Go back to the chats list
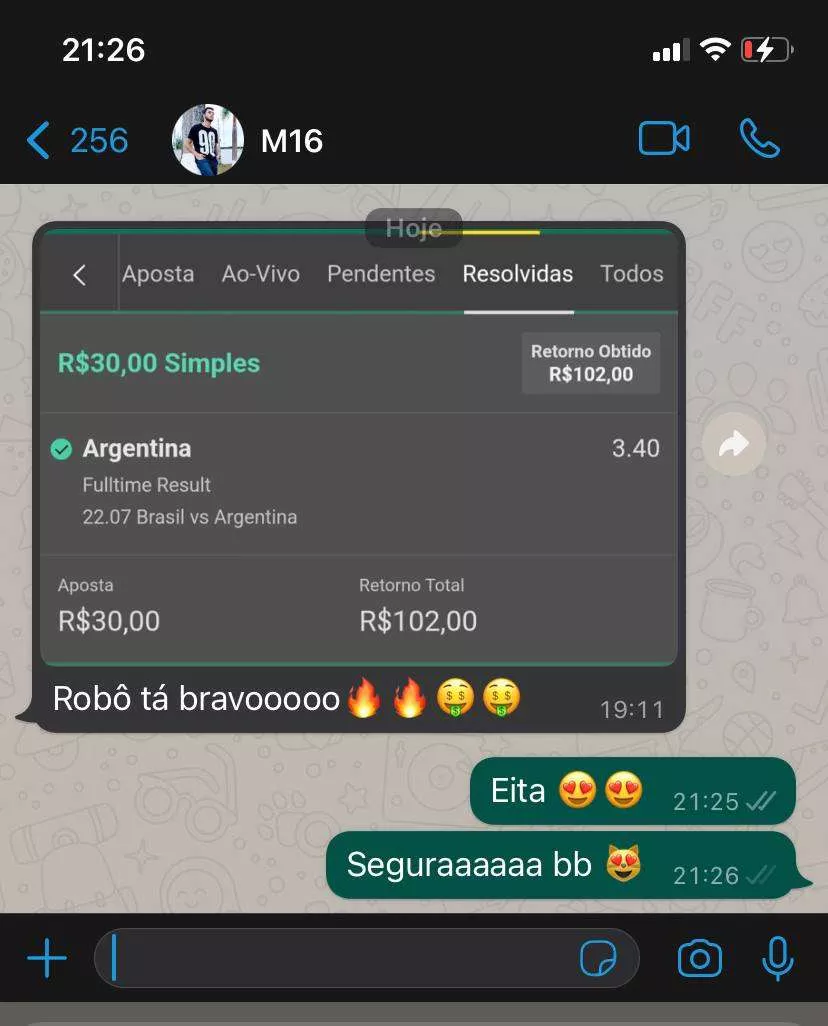 tap(75, 140)
